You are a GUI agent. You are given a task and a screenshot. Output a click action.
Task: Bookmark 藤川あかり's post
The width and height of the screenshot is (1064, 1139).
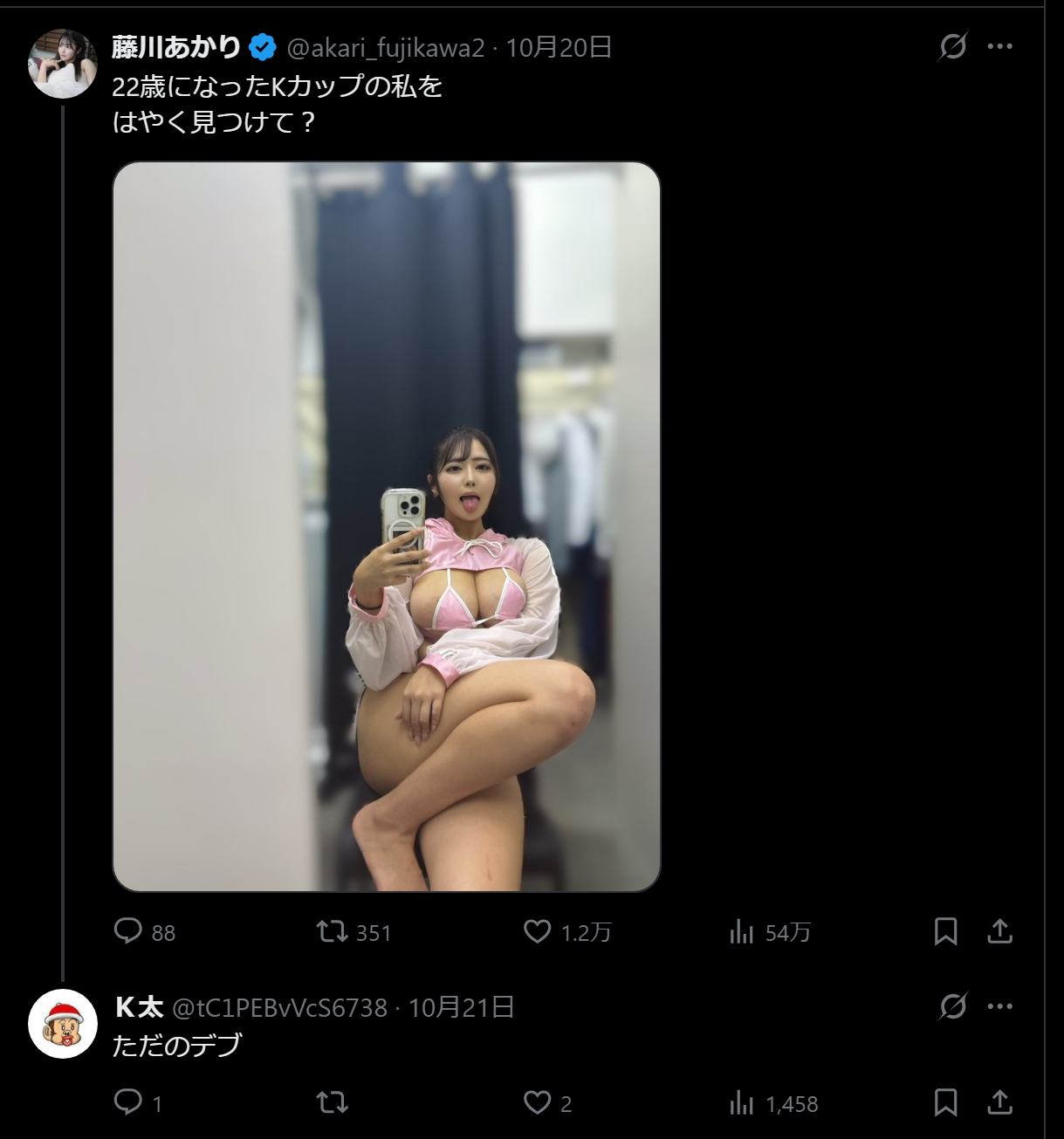pyautogui.click(x=945, y=931)
